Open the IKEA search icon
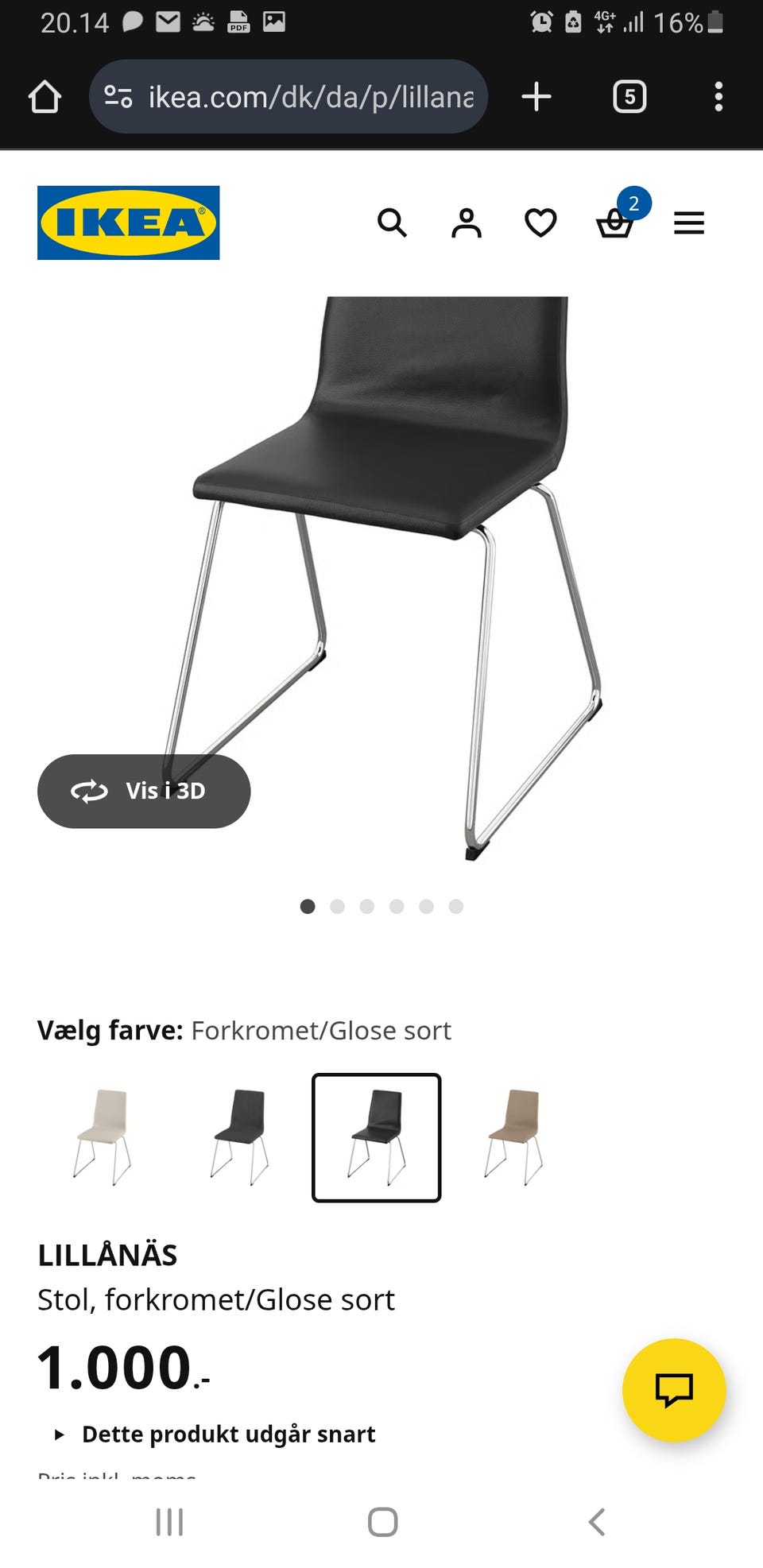Image resolution: width=763 pixels, height=1568 pixels. click(393, 223)
